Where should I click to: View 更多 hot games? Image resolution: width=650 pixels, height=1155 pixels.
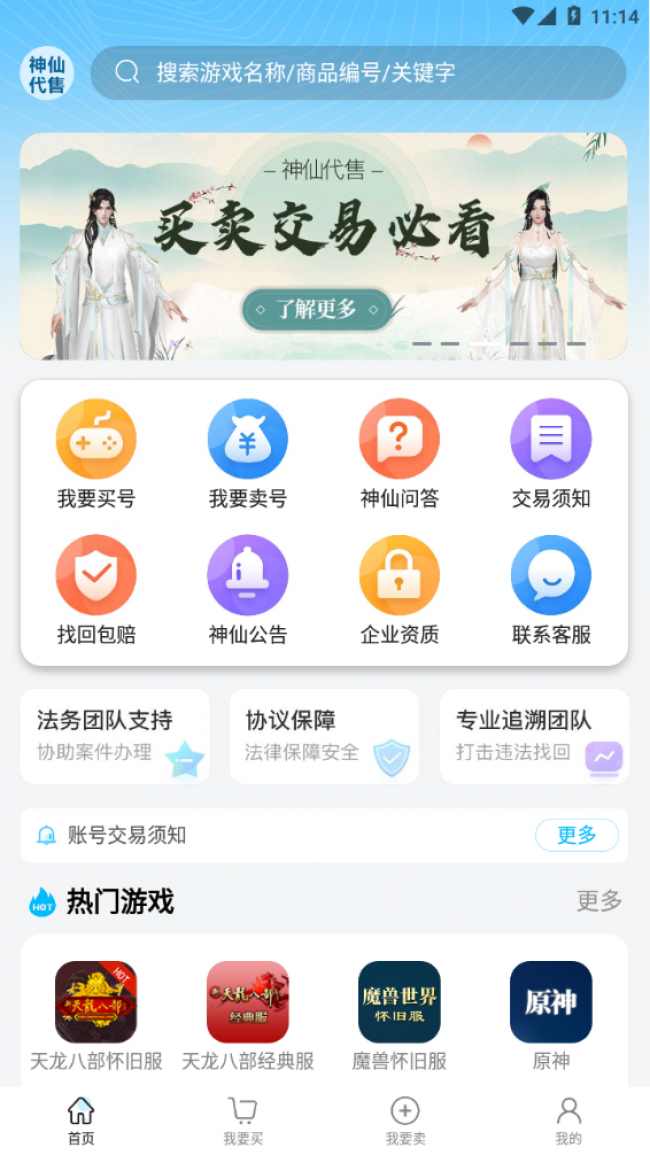point(599,901)
